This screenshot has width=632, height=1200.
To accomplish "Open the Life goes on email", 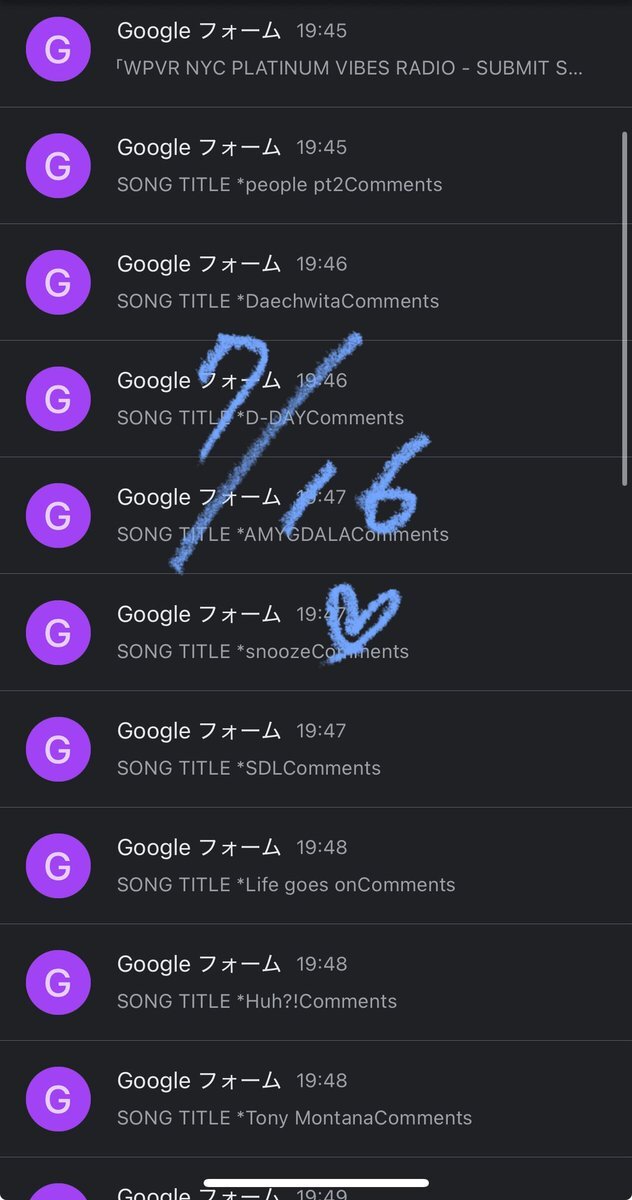I will click(x=316, y=865).
